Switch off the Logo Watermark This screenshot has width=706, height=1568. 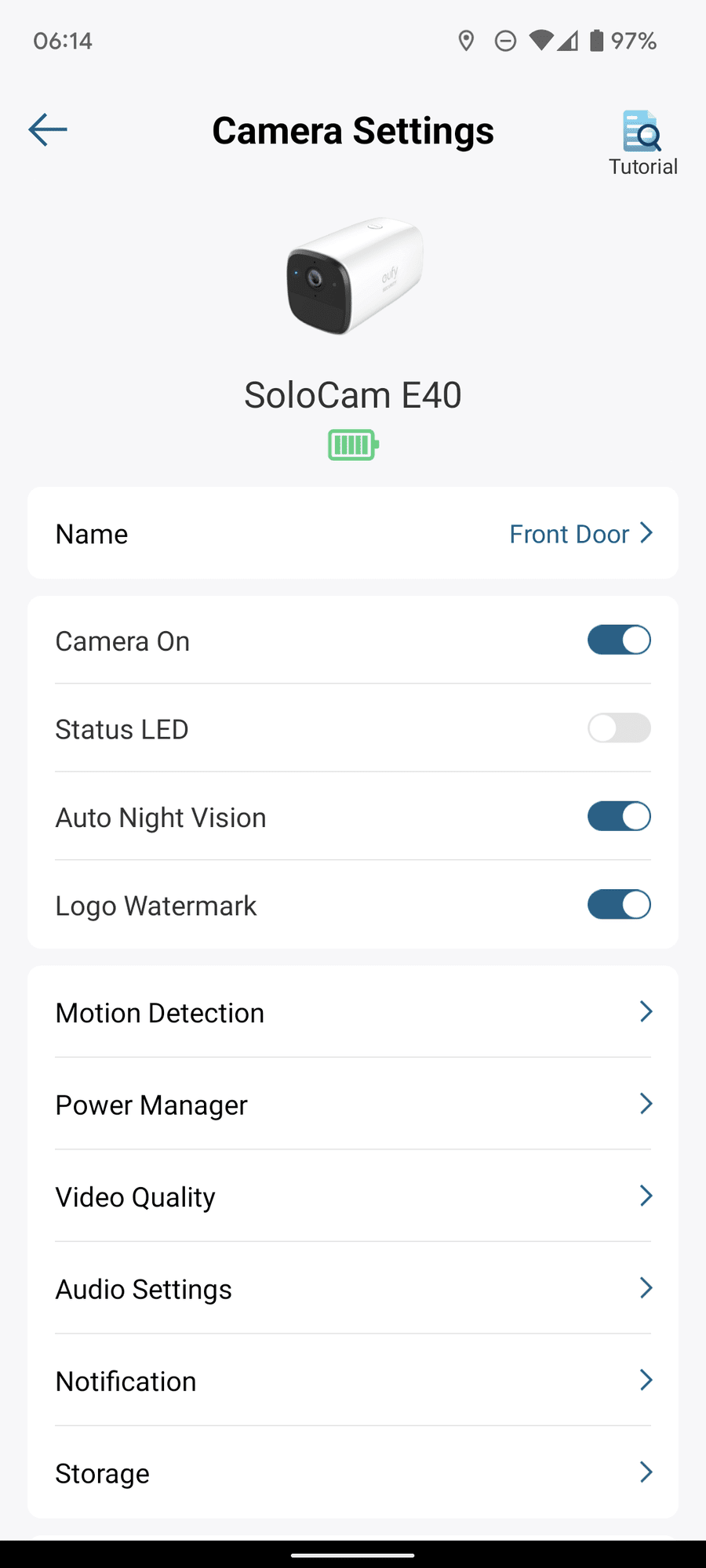point(619,905)
